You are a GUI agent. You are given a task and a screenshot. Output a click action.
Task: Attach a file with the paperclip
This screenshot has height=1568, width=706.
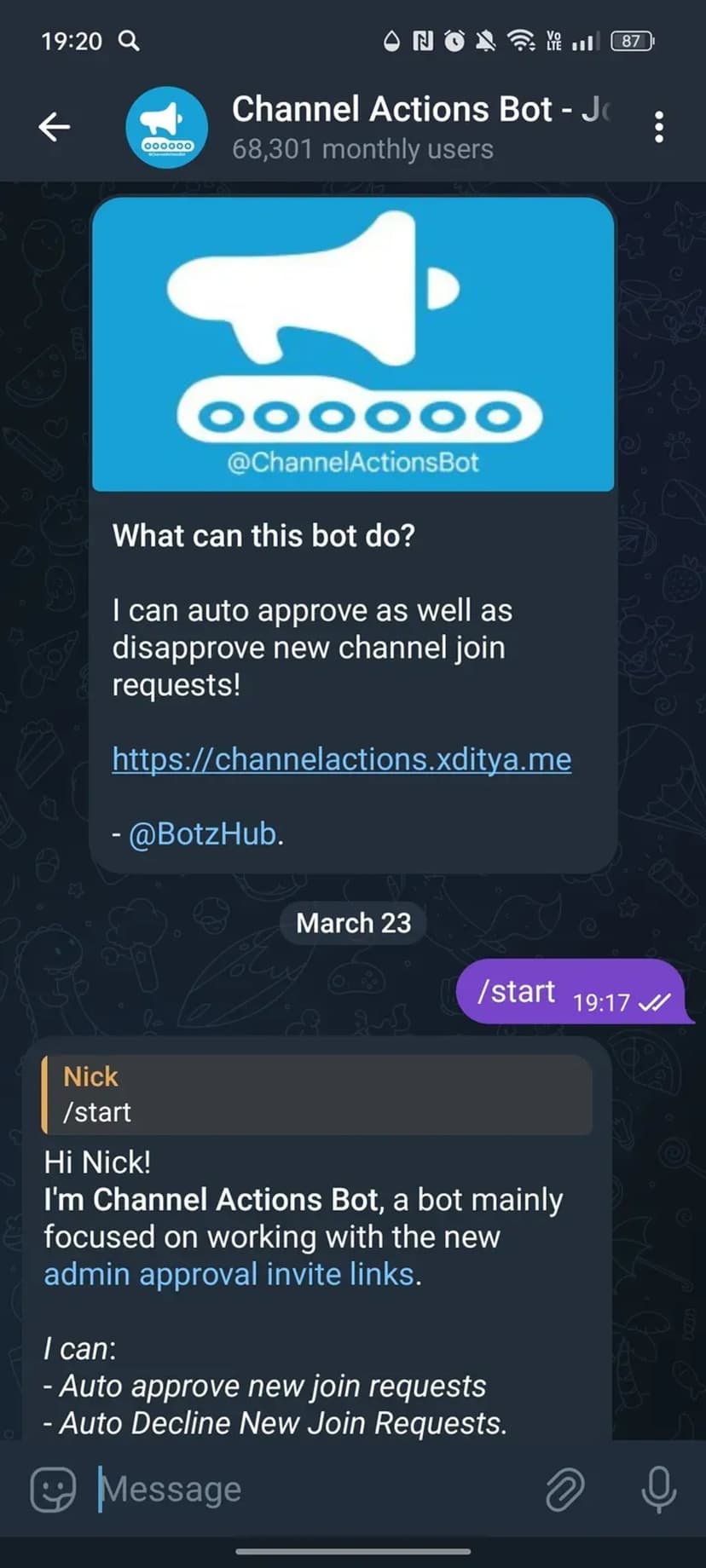point(564,1489)
